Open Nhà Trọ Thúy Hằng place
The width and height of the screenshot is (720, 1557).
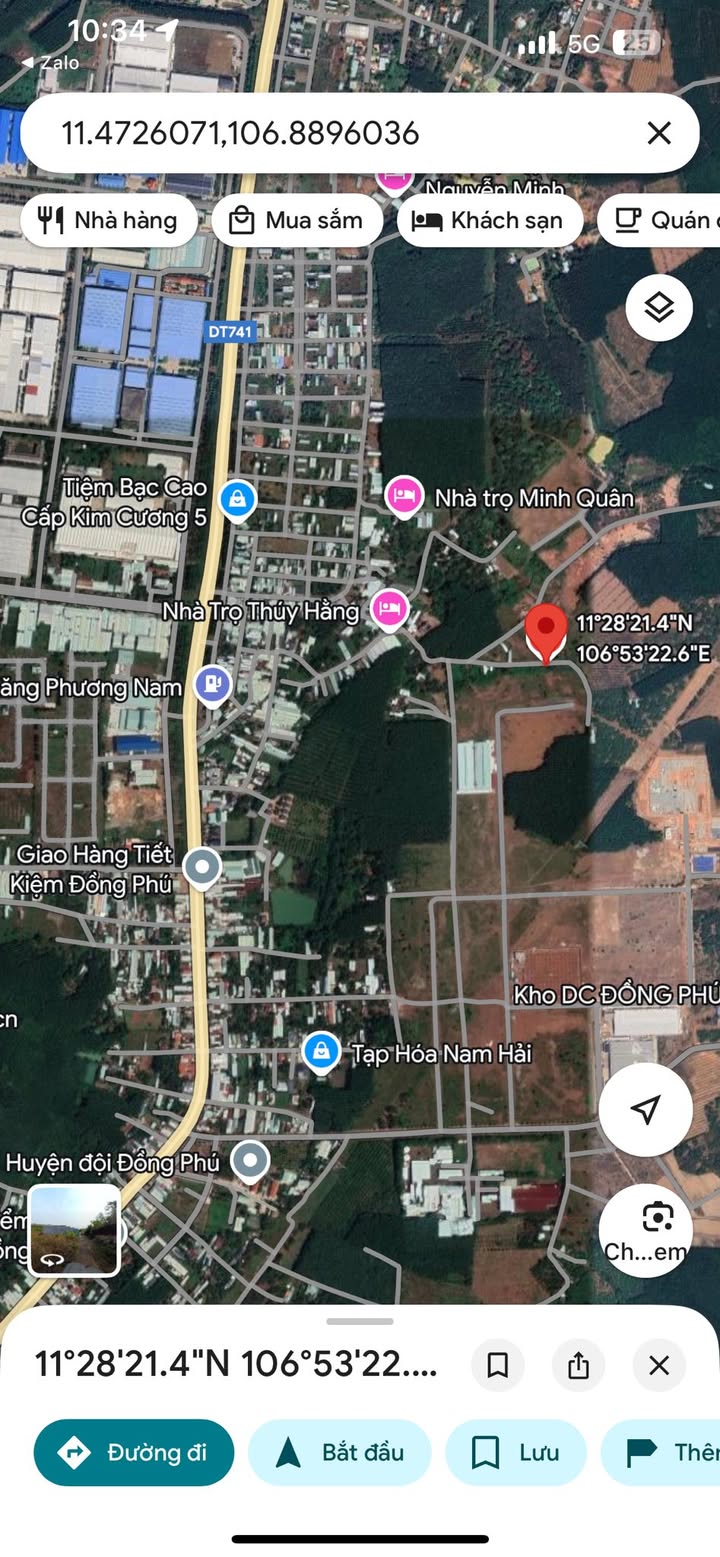click(389, 608)
